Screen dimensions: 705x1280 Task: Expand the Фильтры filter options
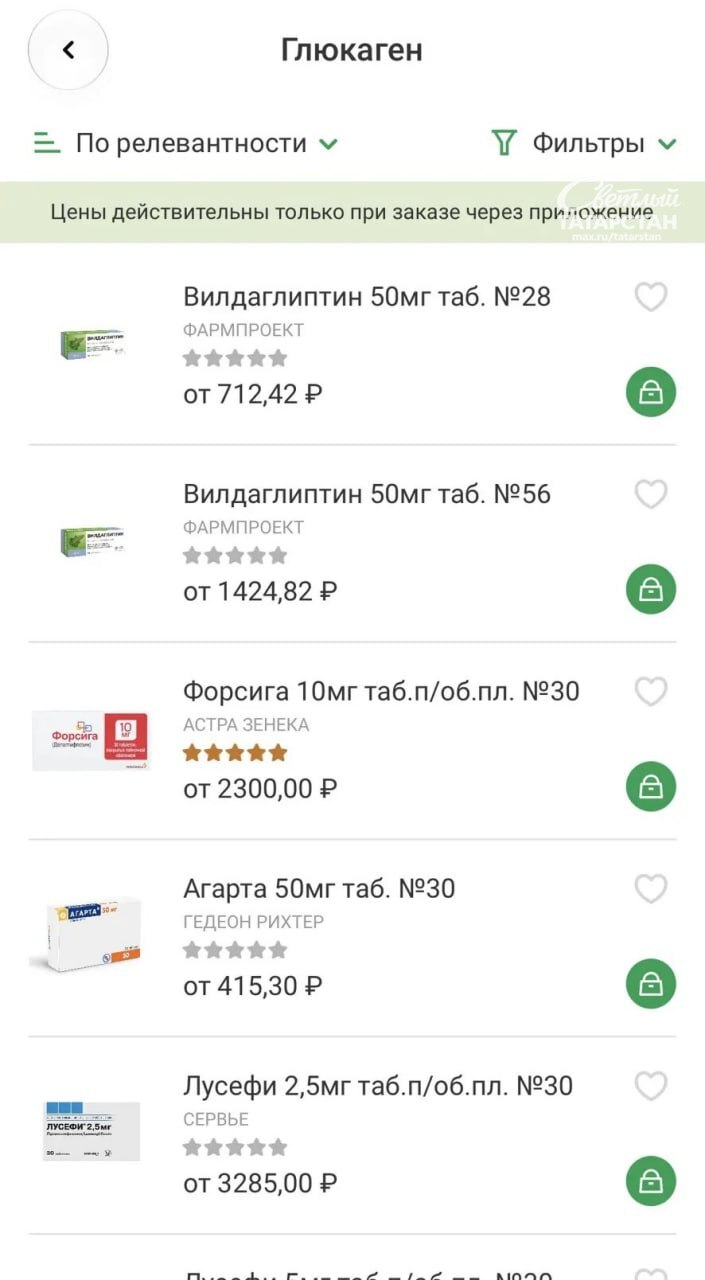tap(585, 143)
